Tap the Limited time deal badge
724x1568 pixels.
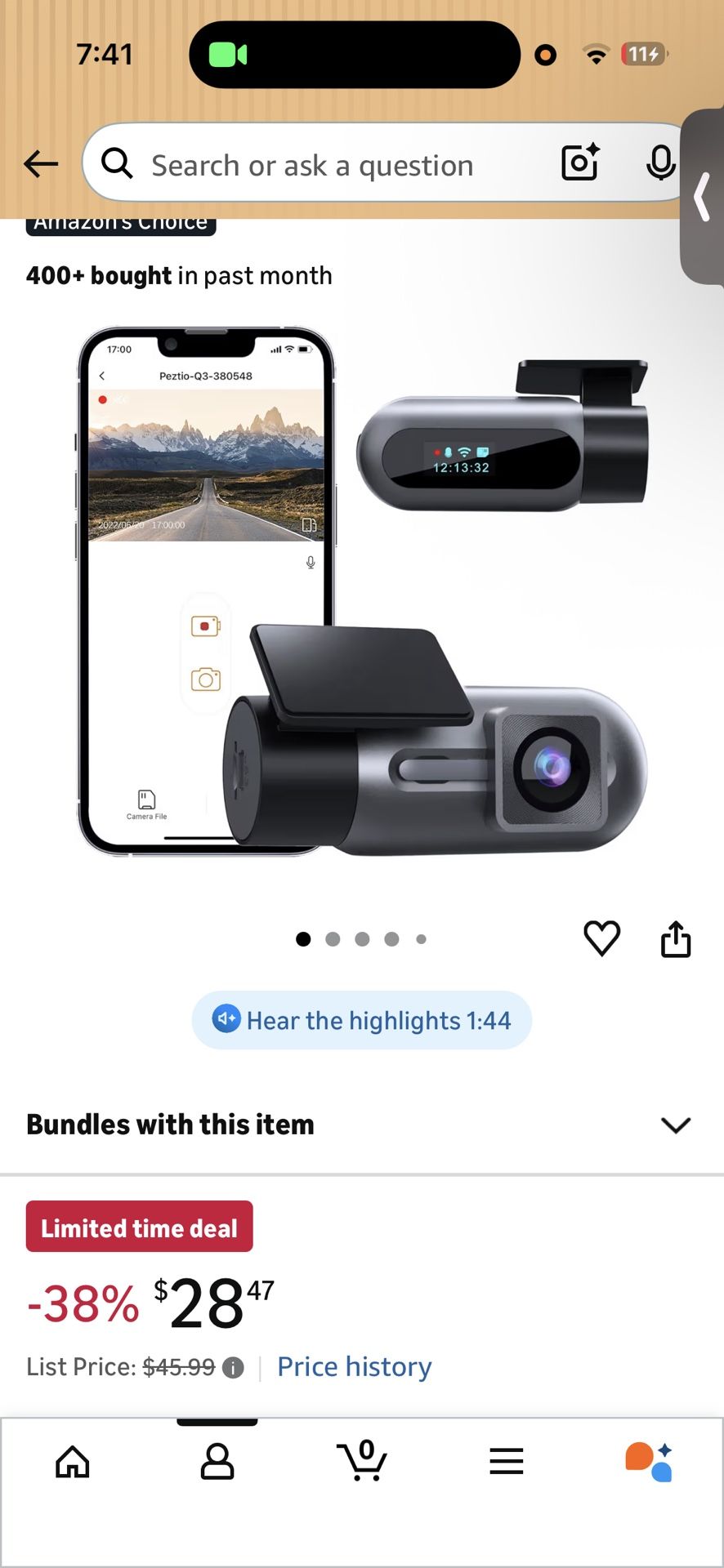click(x=139, y=1227)
